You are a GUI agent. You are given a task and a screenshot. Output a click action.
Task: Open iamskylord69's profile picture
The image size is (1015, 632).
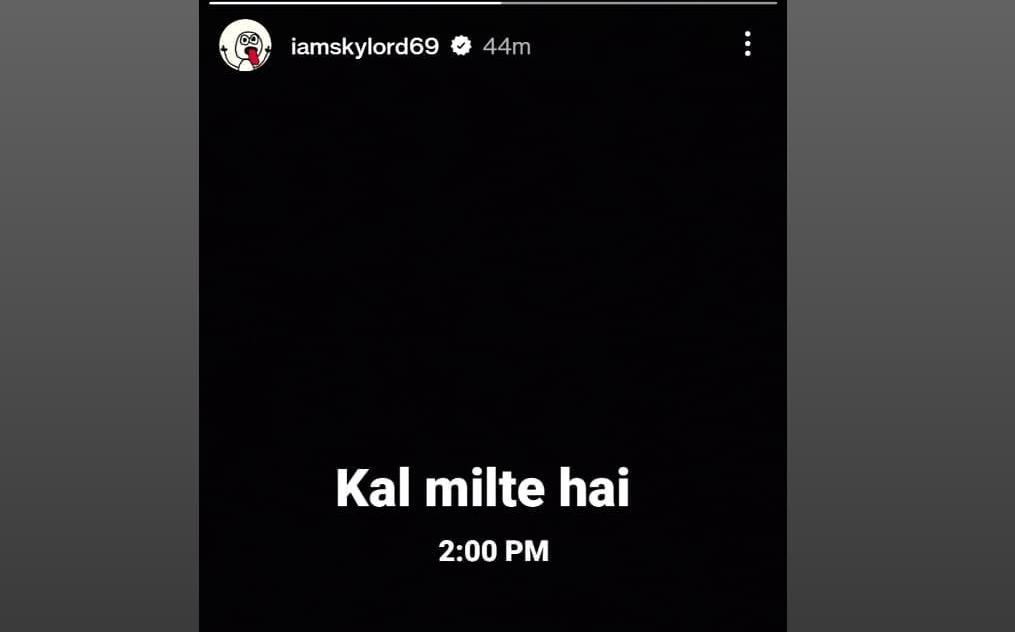click(x=245, y=46)
